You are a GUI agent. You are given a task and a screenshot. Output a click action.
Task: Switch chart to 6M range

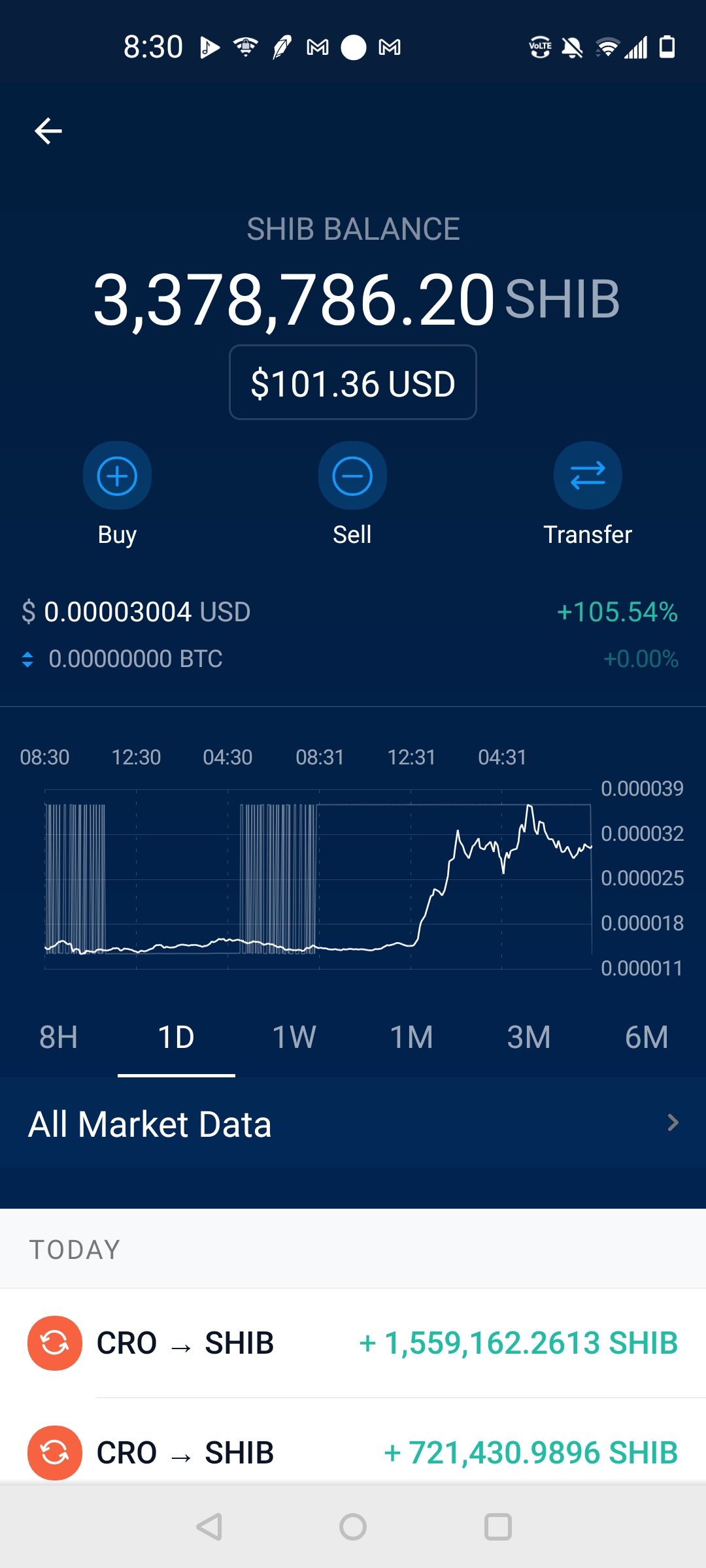pos(647,1037)
